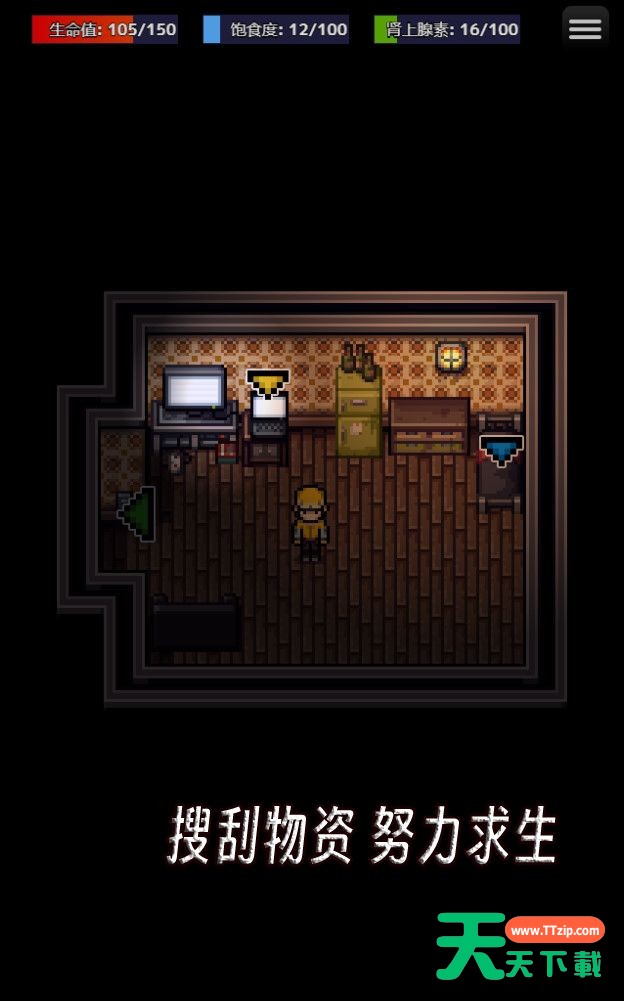Select the blue marker above the bed
624x1001 pixels.
click(501, 451)
